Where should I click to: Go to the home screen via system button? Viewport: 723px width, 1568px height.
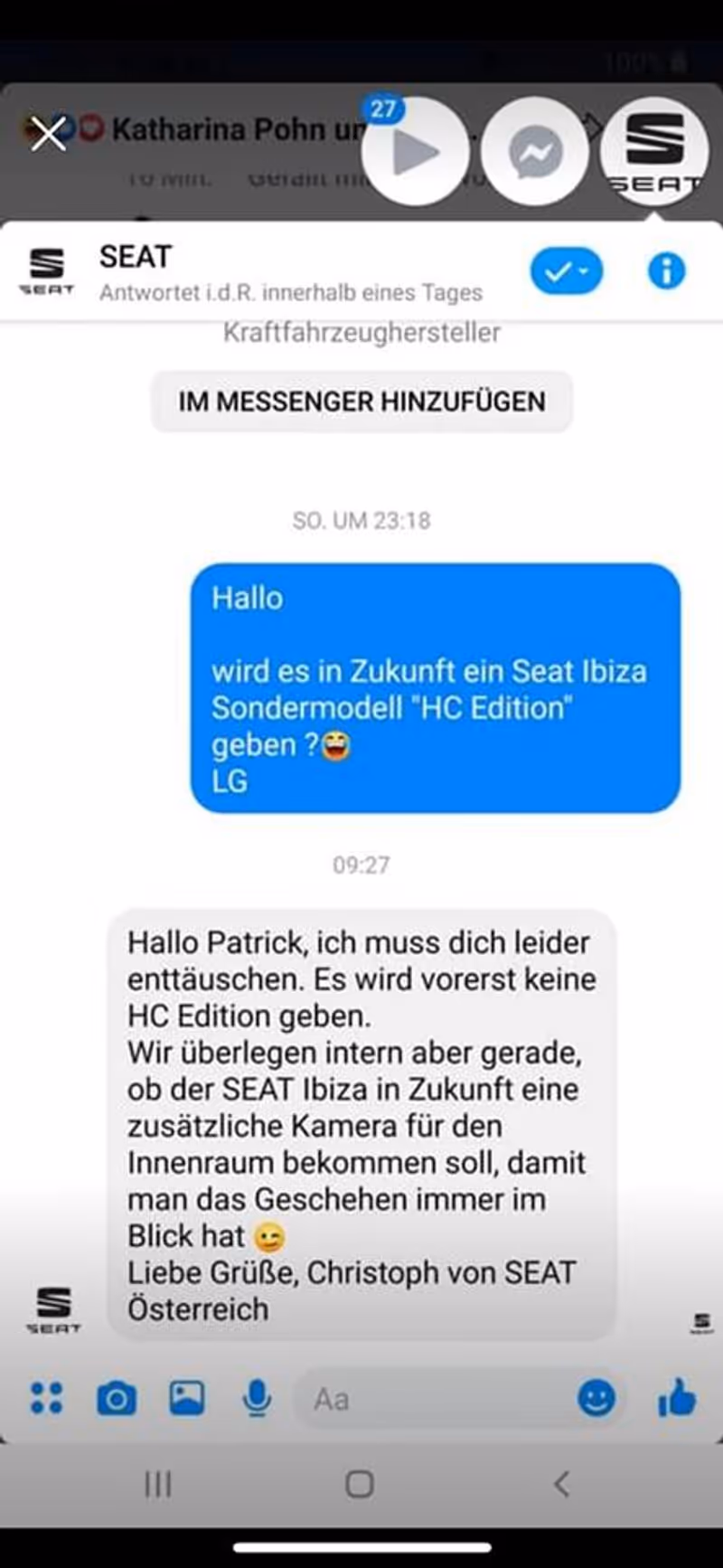360,1484
